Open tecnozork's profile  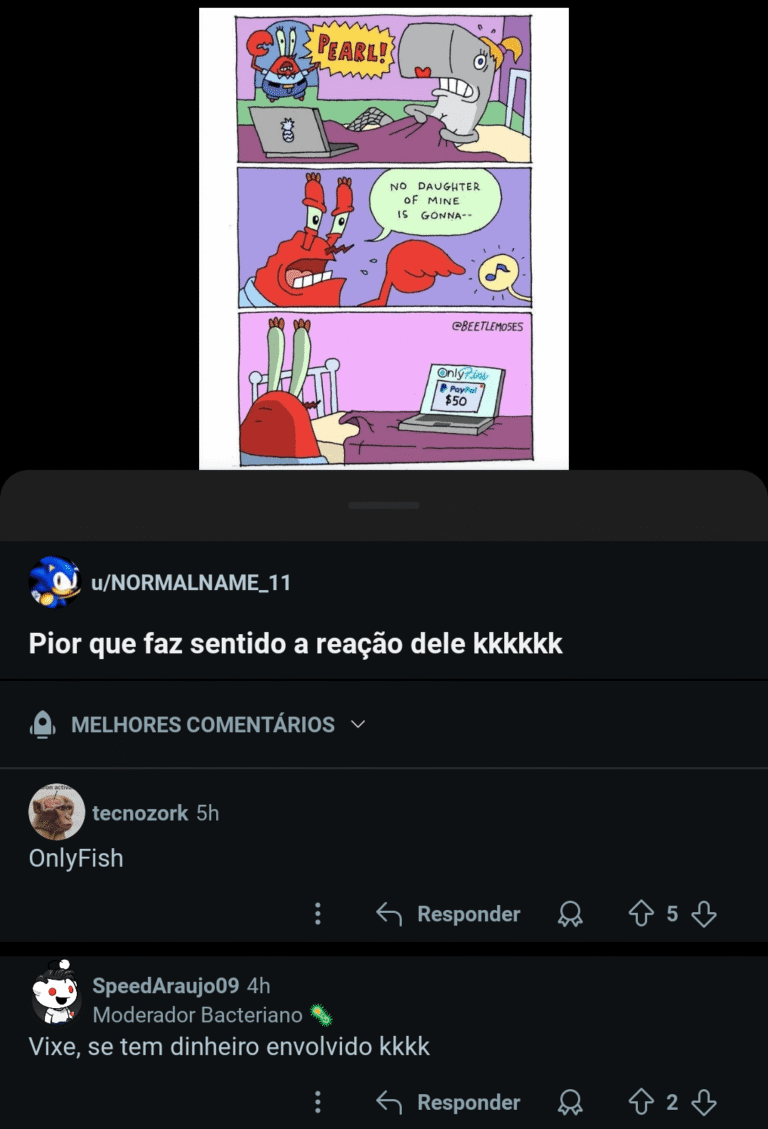(139, 813)
